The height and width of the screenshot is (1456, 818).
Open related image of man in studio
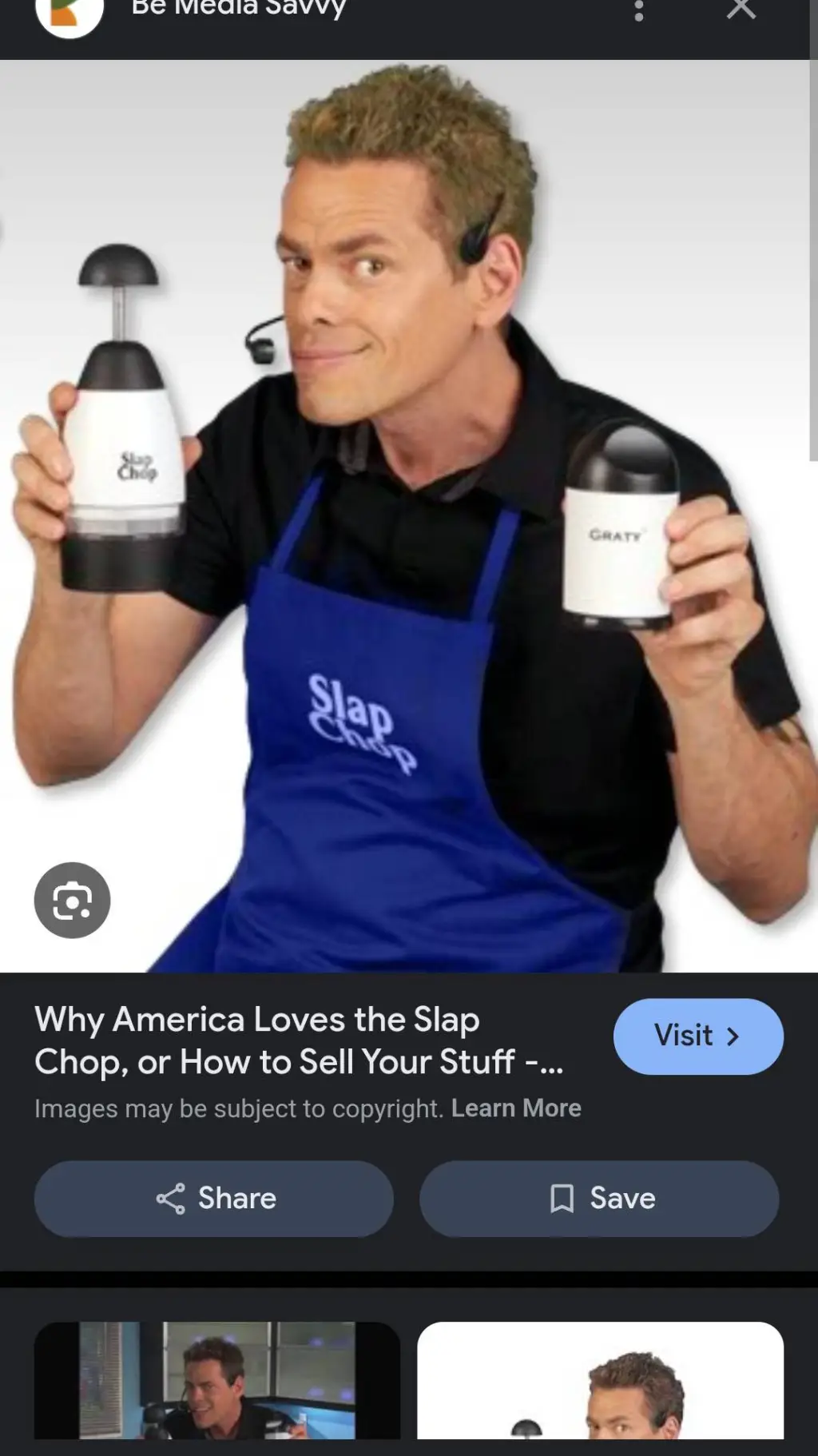[217, 1380]
